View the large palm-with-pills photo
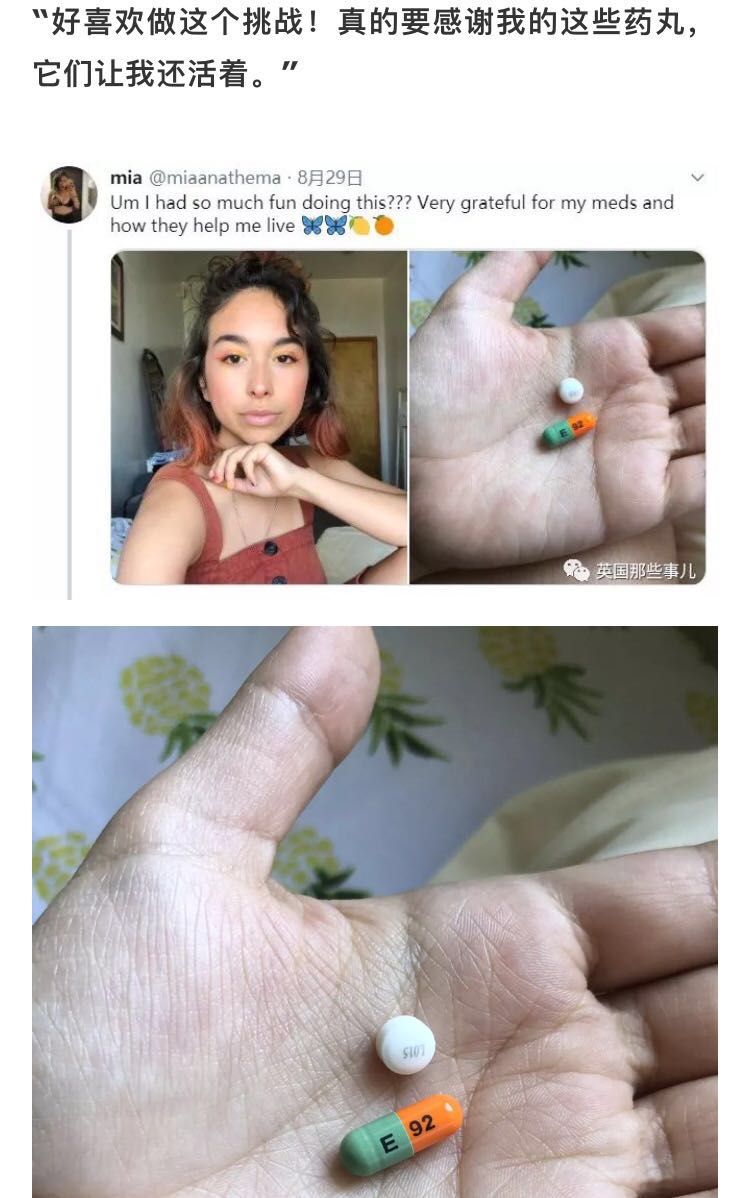The height and width of the screenshot is (1198, 750). point(375,910)
